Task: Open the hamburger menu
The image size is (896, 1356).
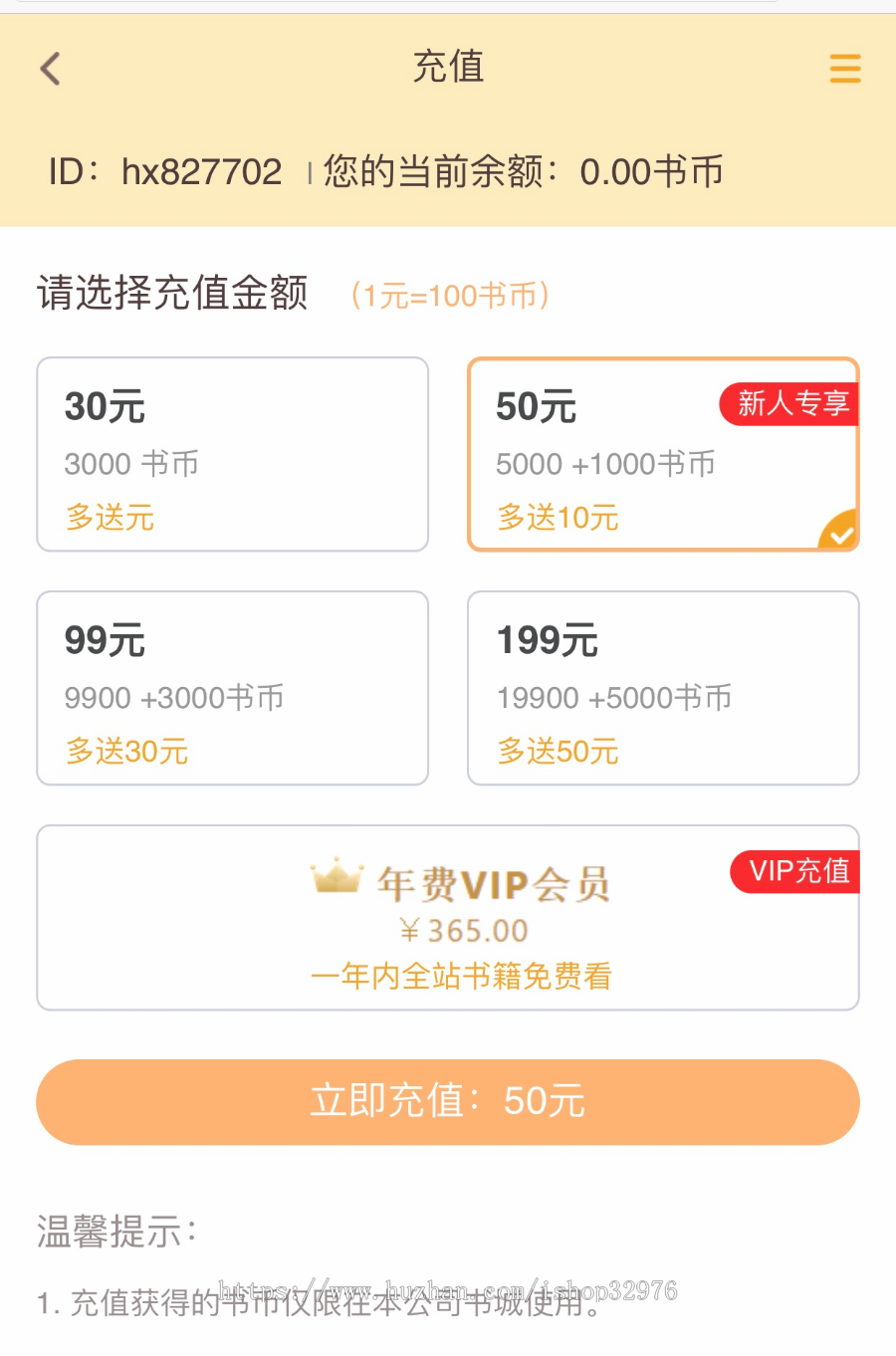Action: [x=845, y=68]
